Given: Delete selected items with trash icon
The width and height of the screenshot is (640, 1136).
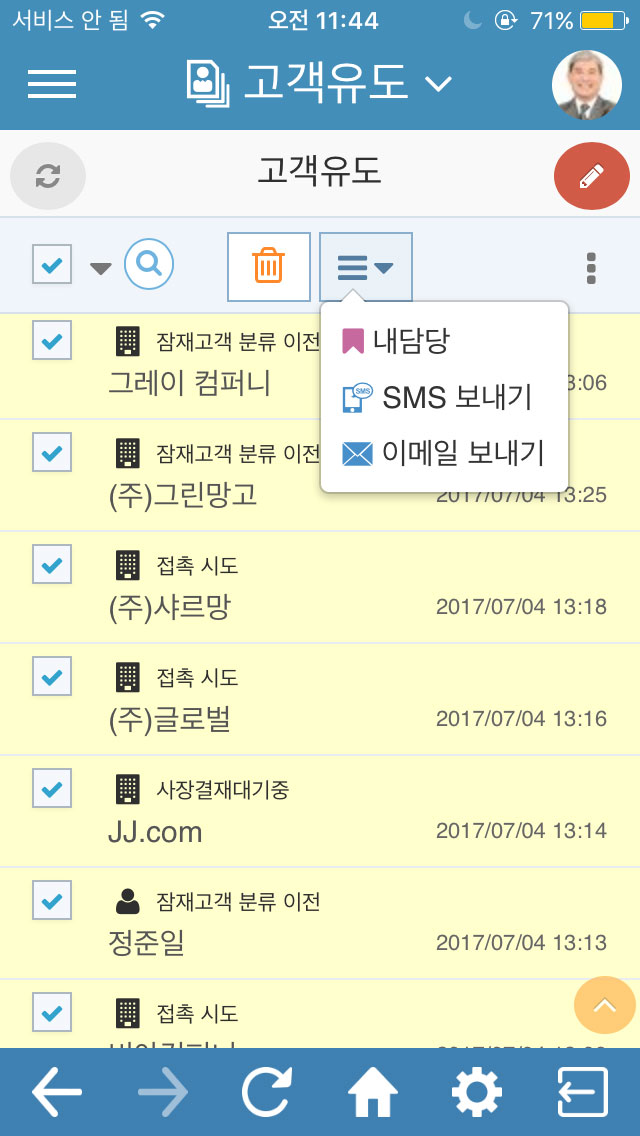Looking at the screenshot, I should point(269,267).
